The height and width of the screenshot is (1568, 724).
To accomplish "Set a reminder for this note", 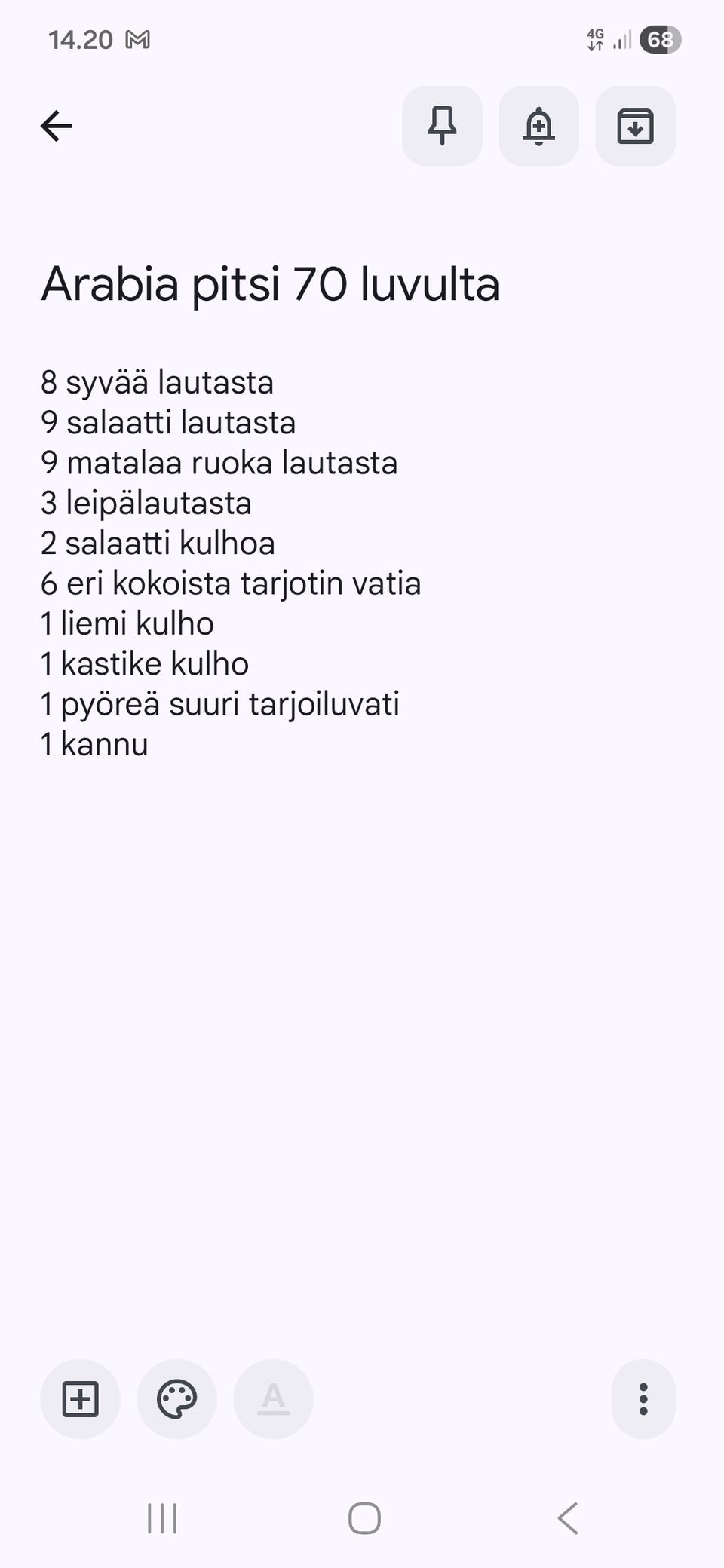I will (538, 126).
